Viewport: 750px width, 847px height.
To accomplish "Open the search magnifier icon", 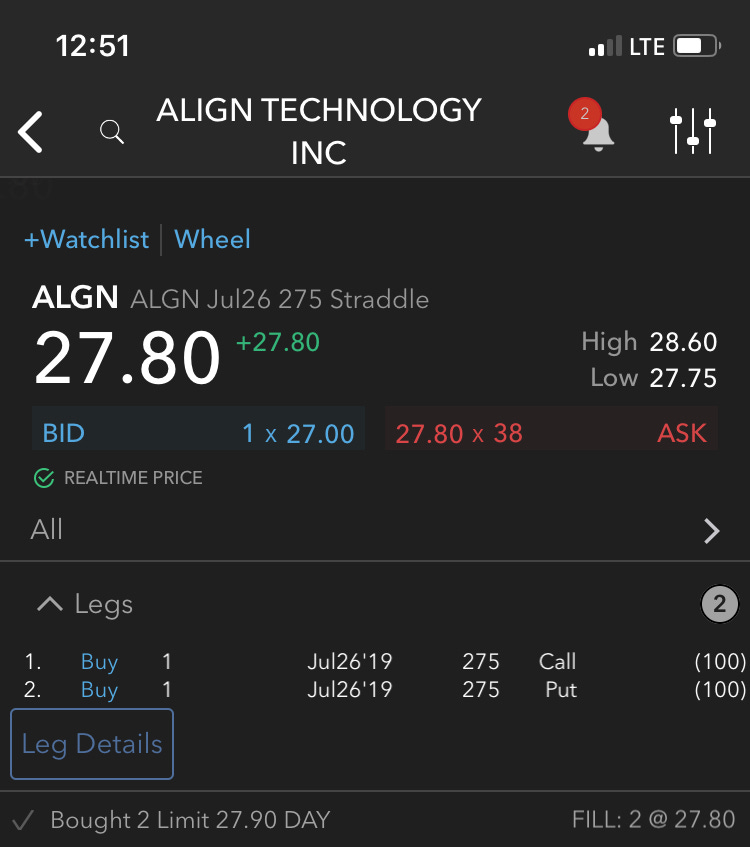I will [112, 132].
